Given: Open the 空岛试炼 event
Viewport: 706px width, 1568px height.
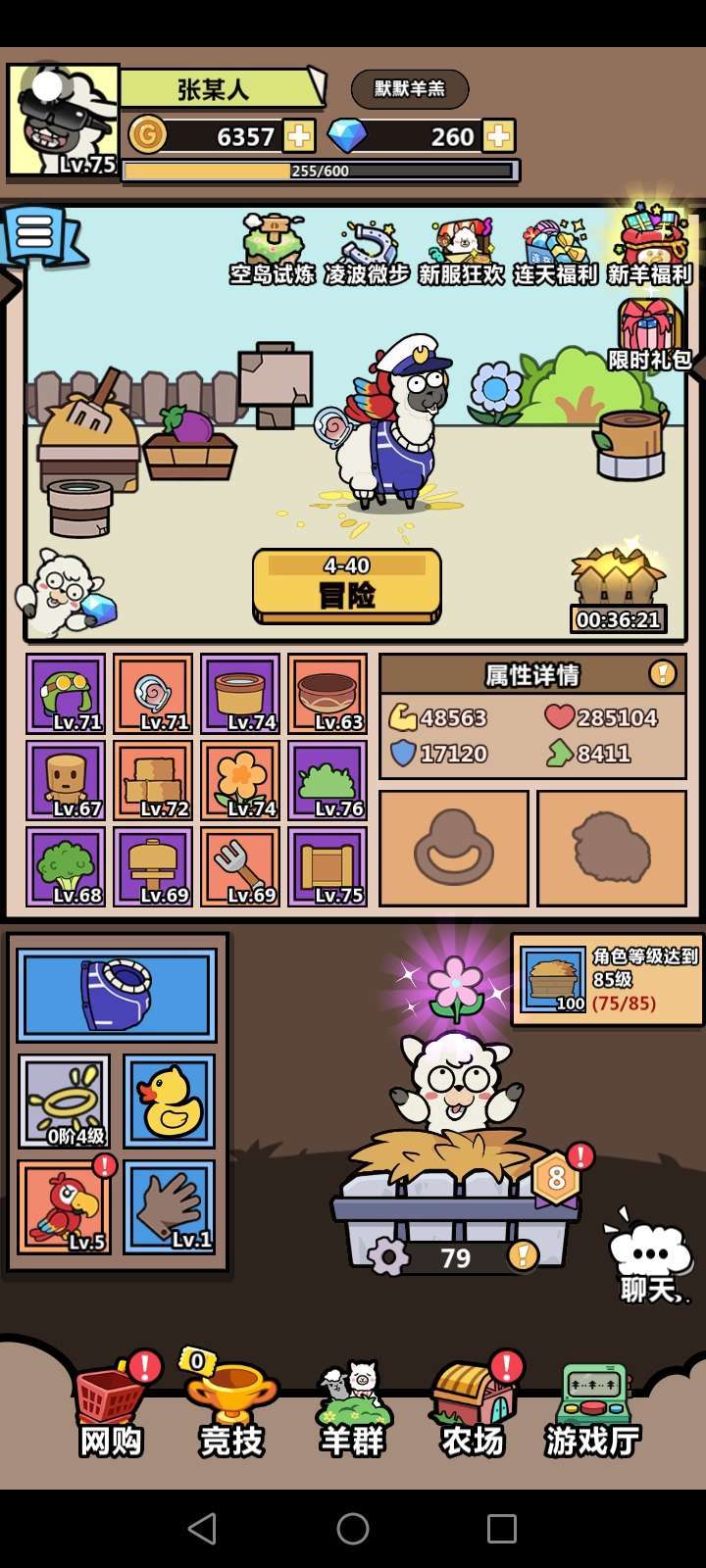Looking at the screenshot, I should [x=272, y=250].
